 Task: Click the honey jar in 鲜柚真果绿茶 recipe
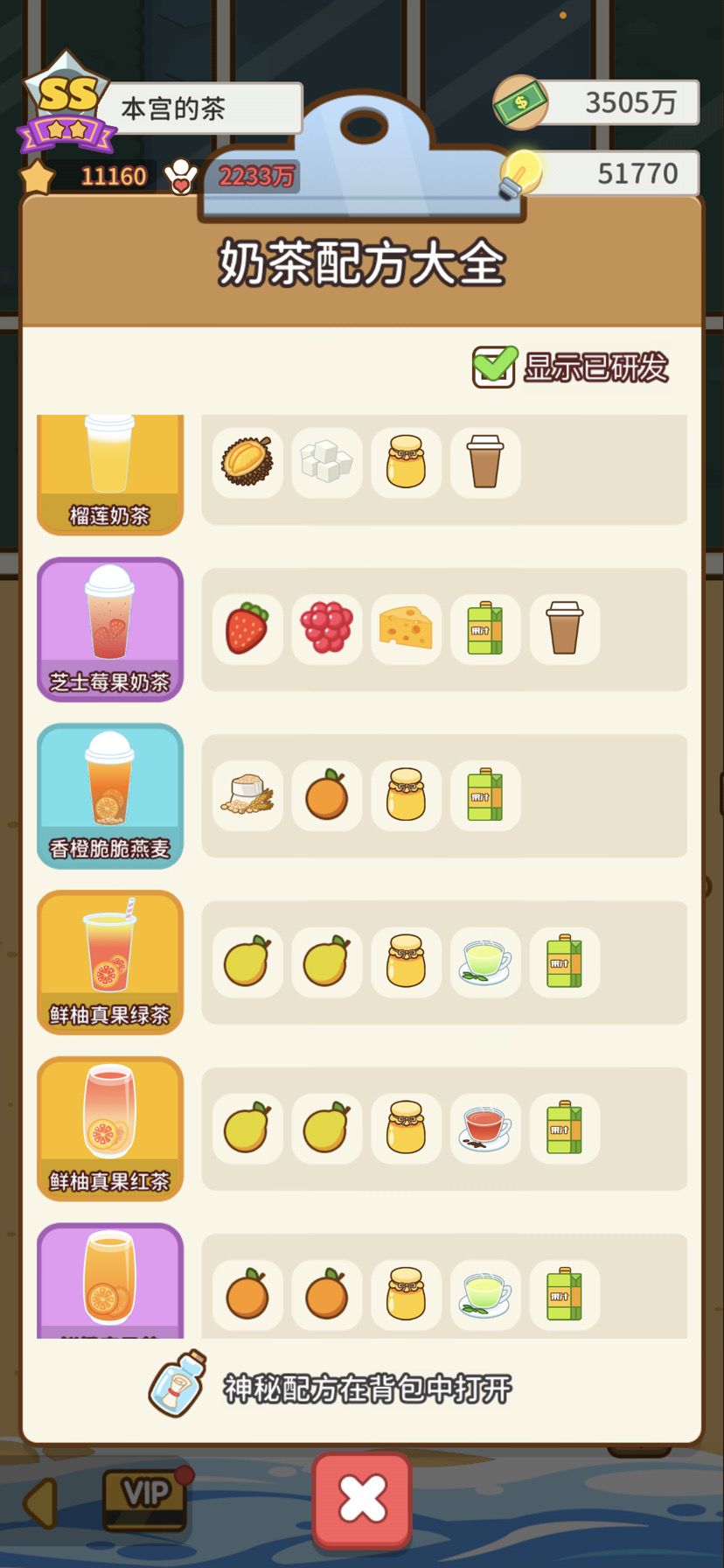405,961
